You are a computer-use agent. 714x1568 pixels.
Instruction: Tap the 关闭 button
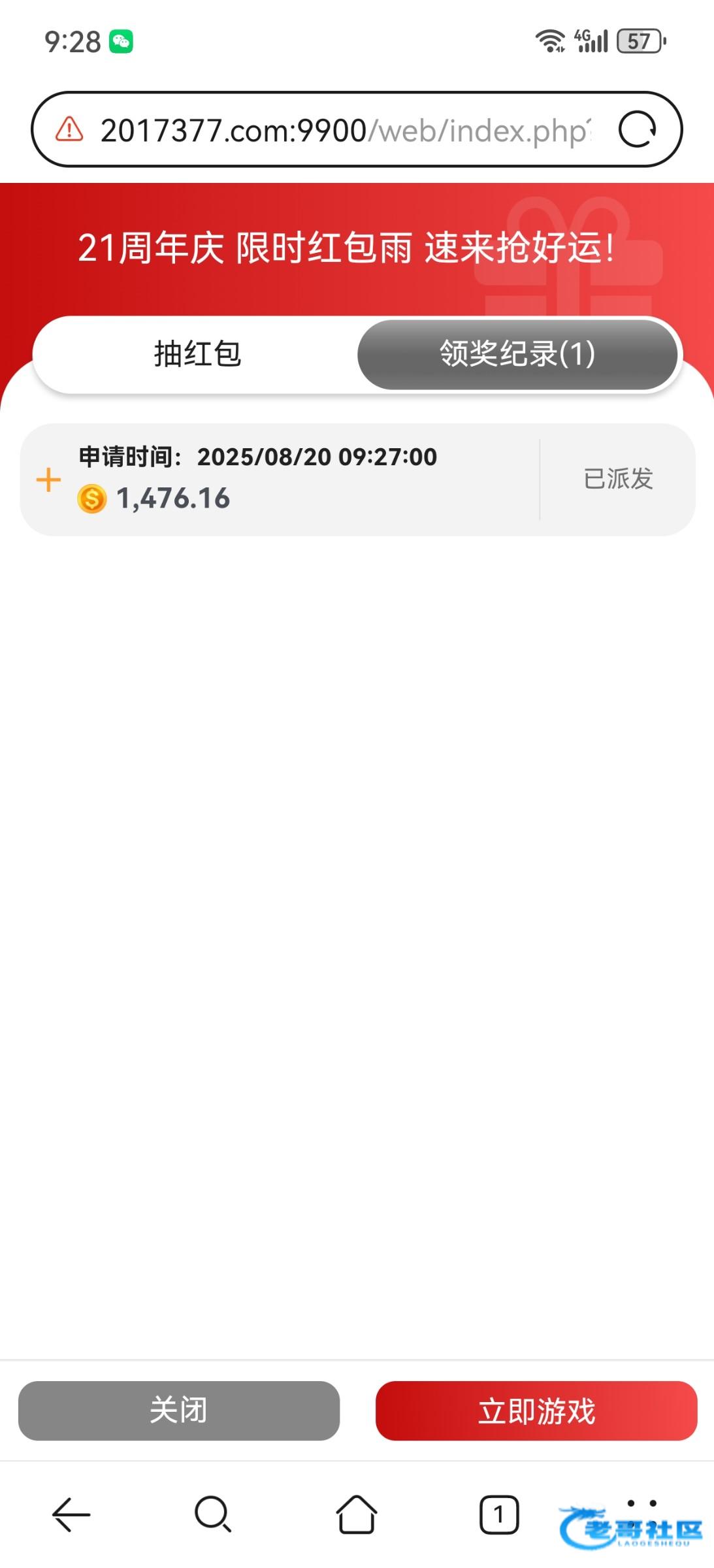point(179,1410)
